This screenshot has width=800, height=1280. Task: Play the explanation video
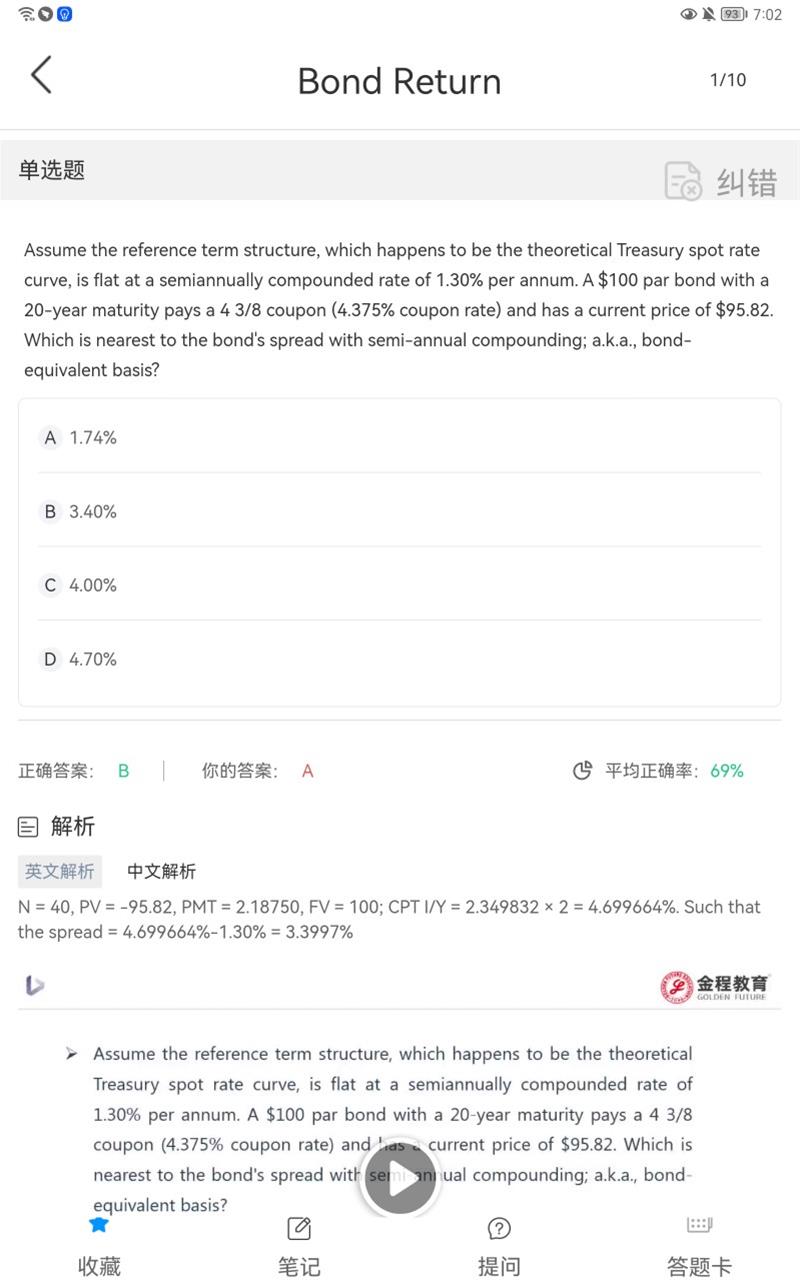[399, 1178]
